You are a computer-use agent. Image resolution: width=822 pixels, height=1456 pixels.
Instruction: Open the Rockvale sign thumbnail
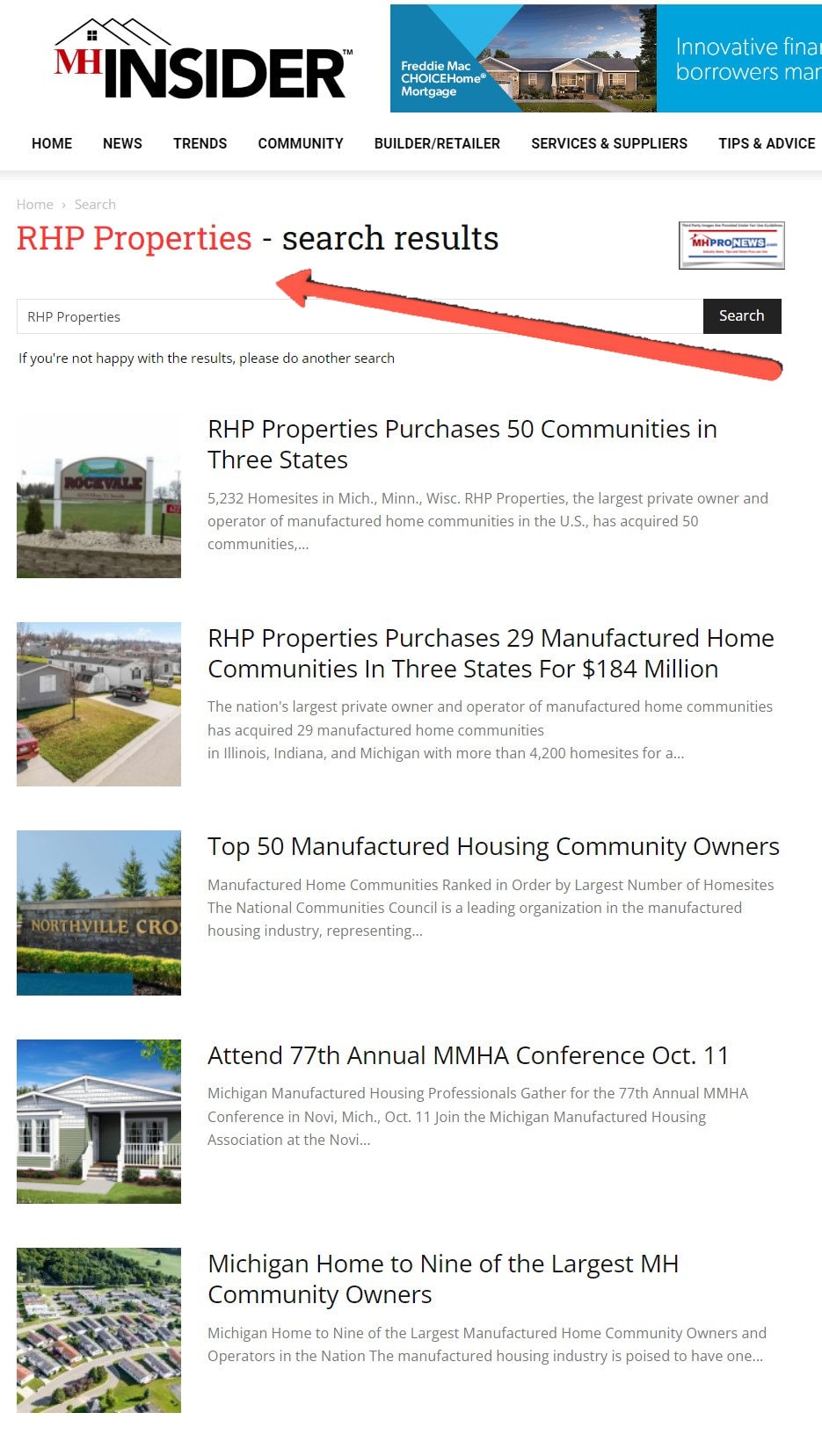click(98, 496)
